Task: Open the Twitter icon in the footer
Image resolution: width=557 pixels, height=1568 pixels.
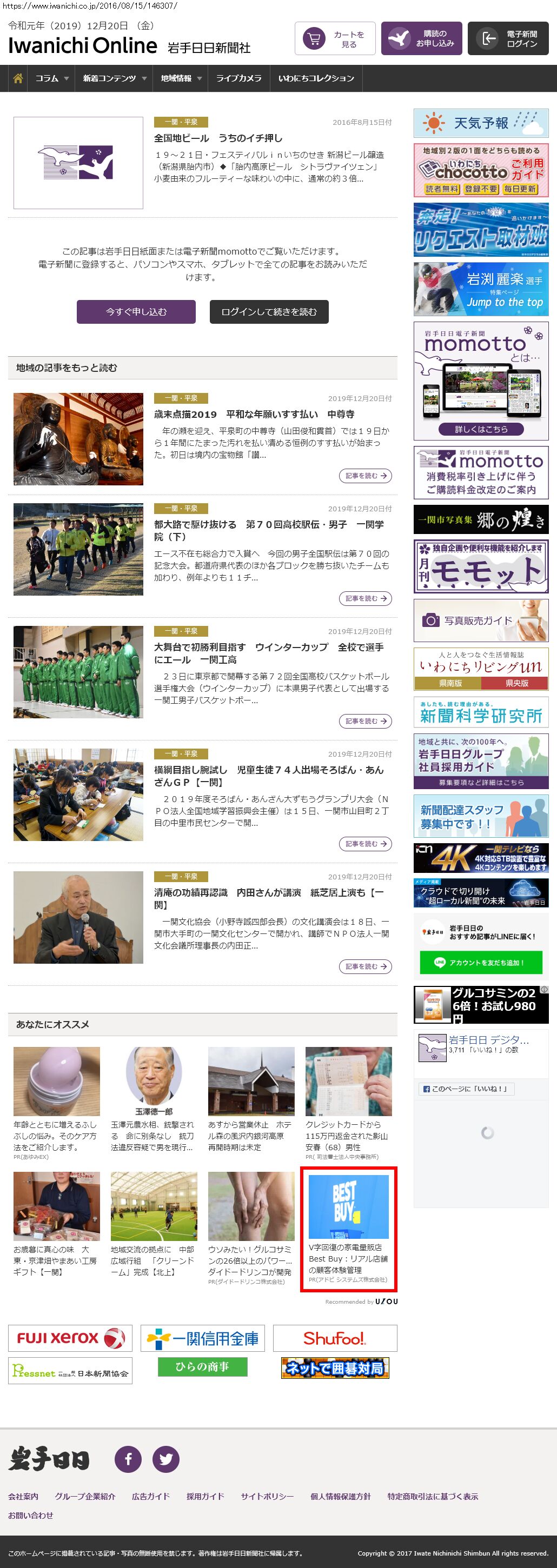Action: click(165, 1458)
